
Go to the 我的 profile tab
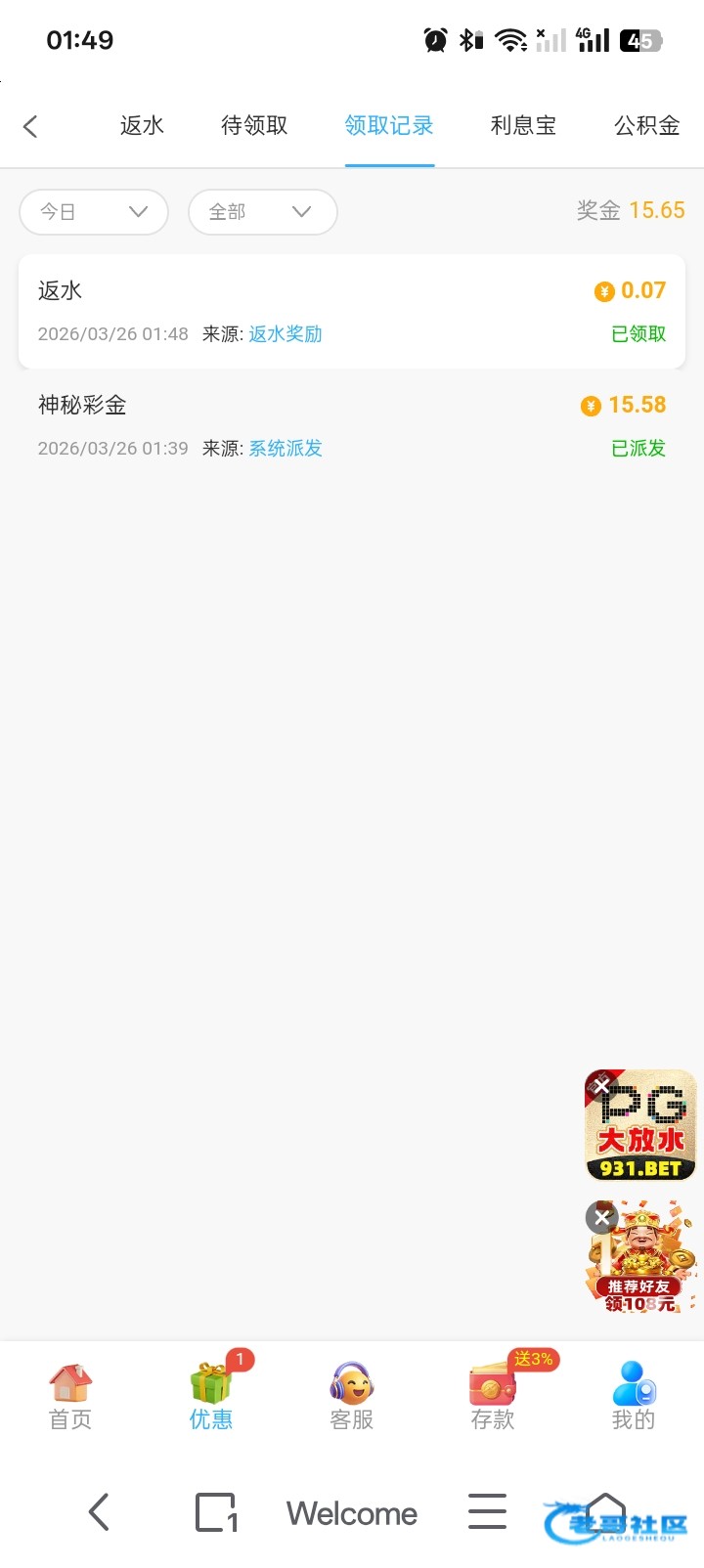634,1398
